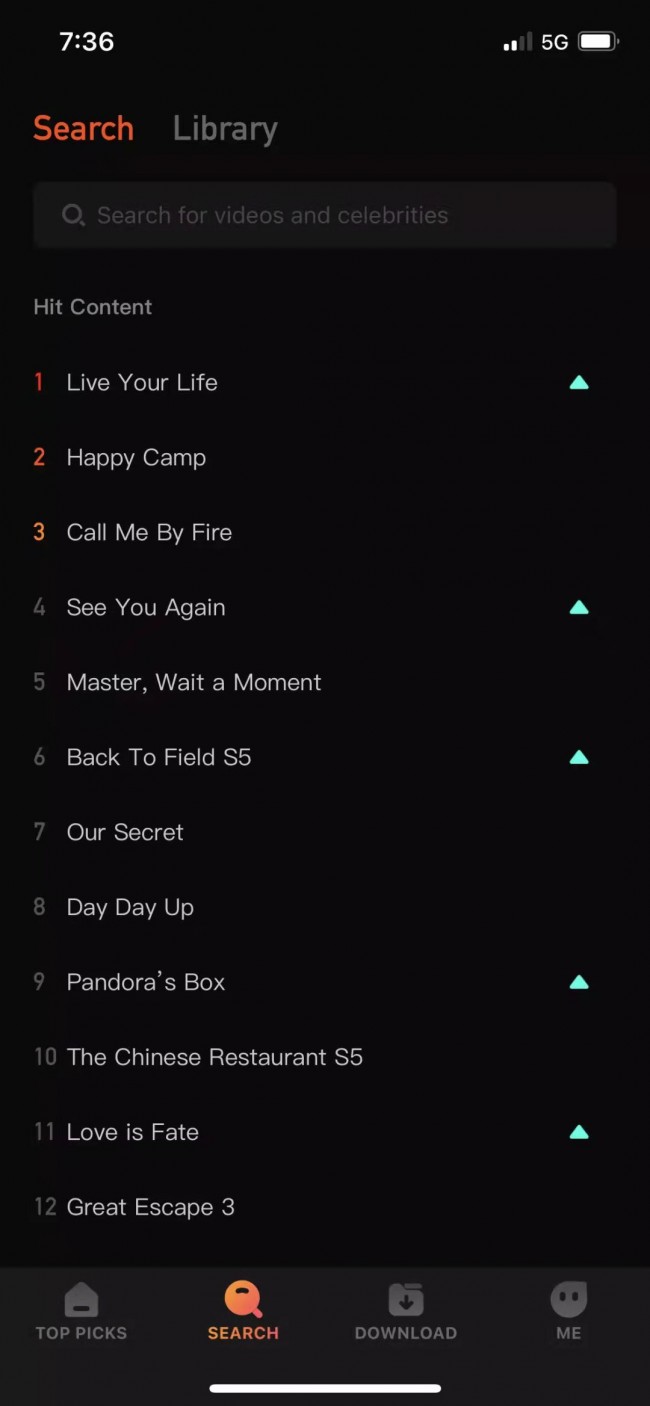Open the Download tab
The width and height of the screenshot is (650, 1406).
click(x=405, y=1312)
